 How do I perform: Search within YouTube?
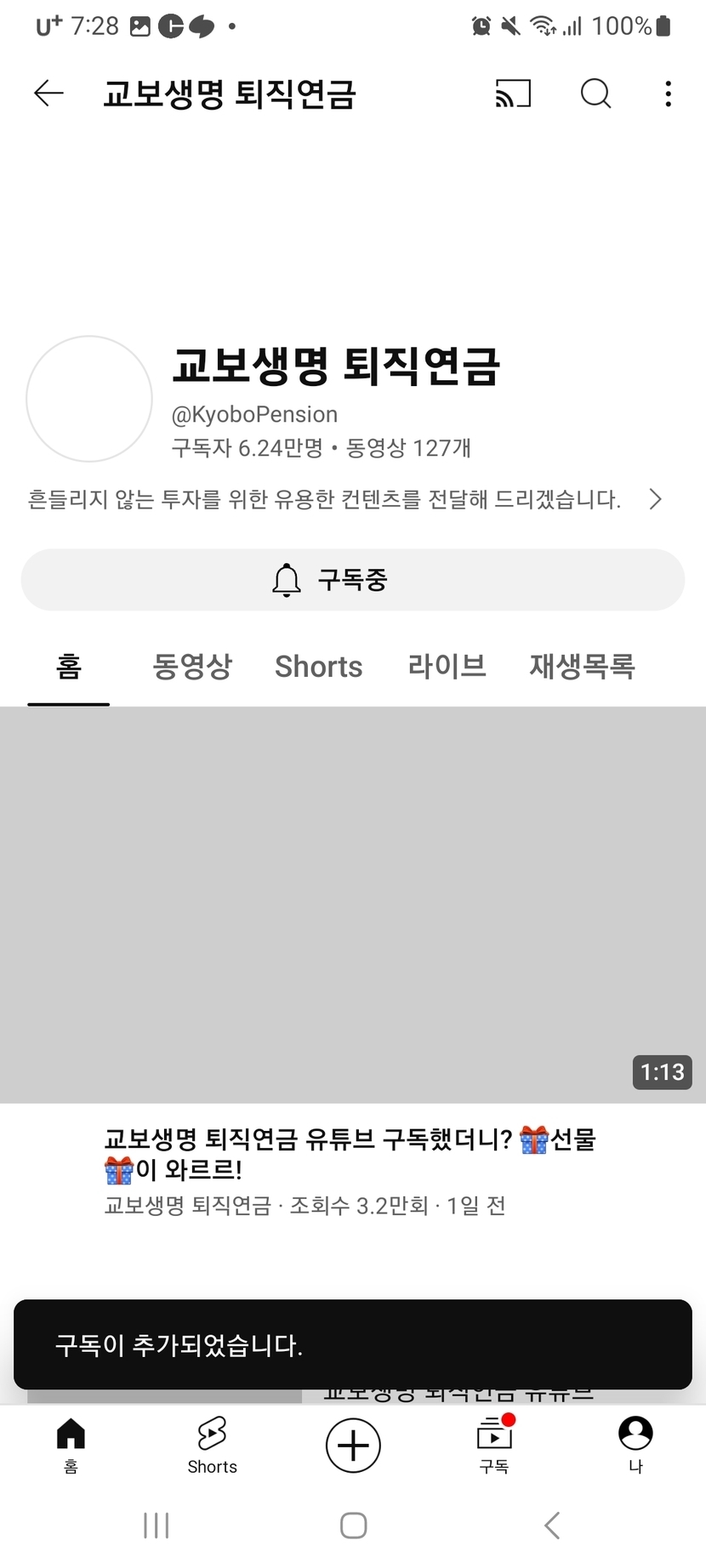[595, 94]
